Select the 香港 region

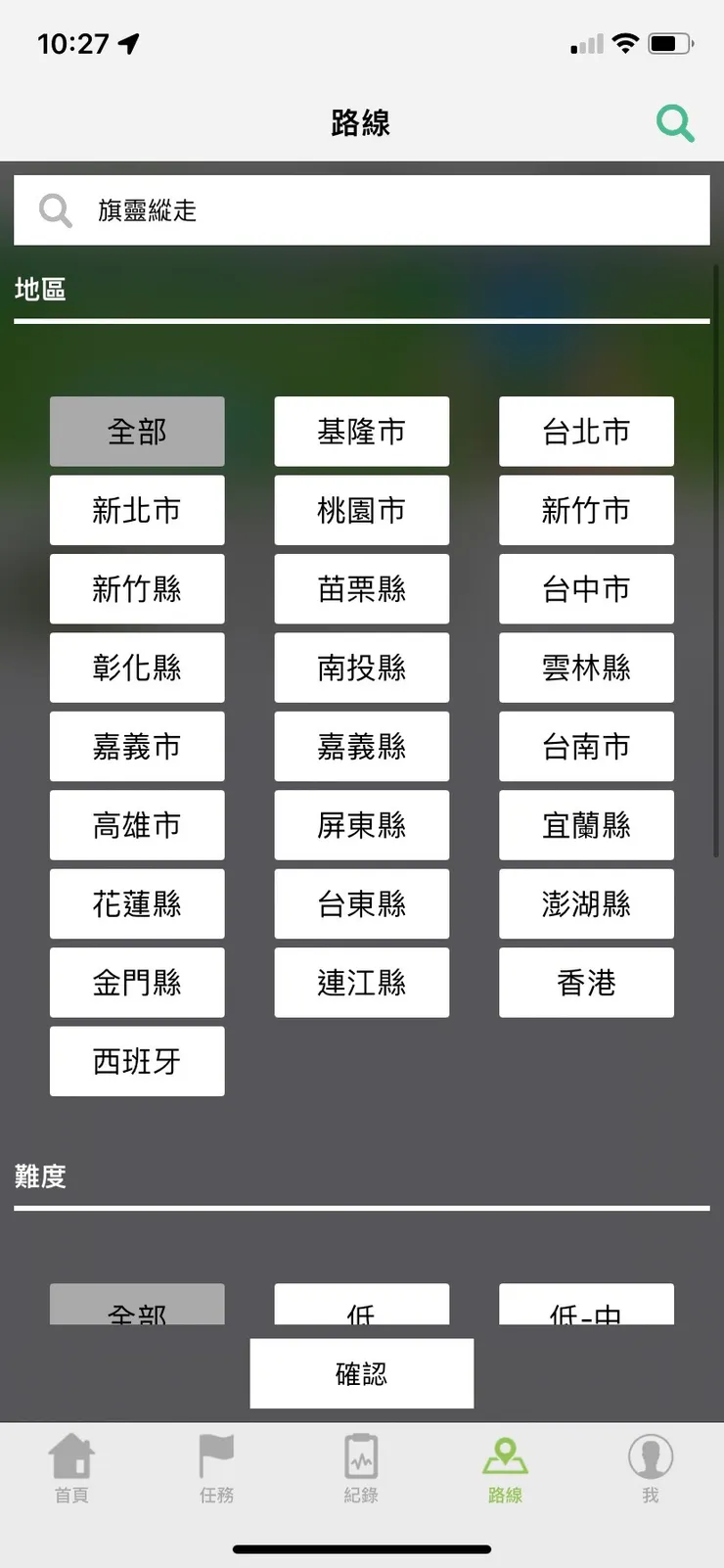(586, 983)
